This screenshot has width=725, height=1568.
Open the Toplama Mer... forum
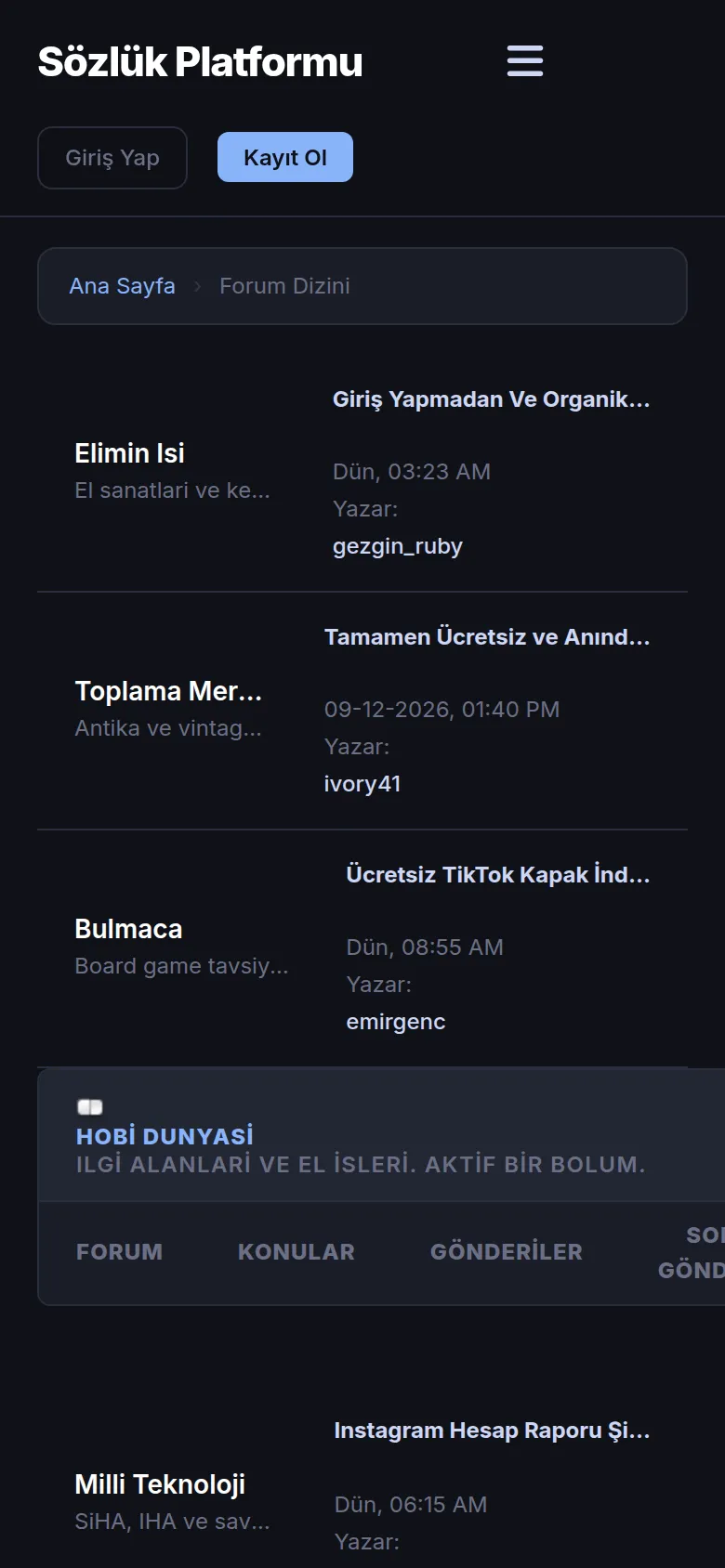(x=168, y=691)
